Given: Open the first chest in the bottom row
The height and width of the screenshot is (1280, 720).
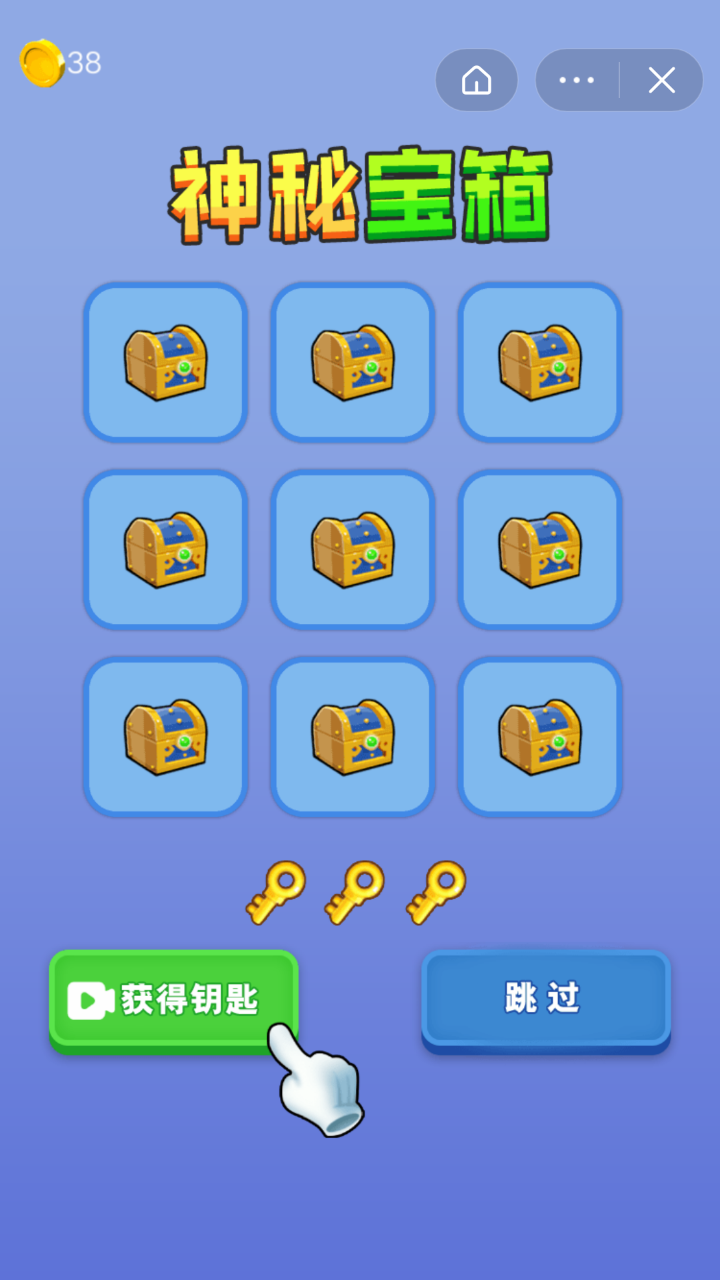Looking at the screenshot, I should pos(166,736).
